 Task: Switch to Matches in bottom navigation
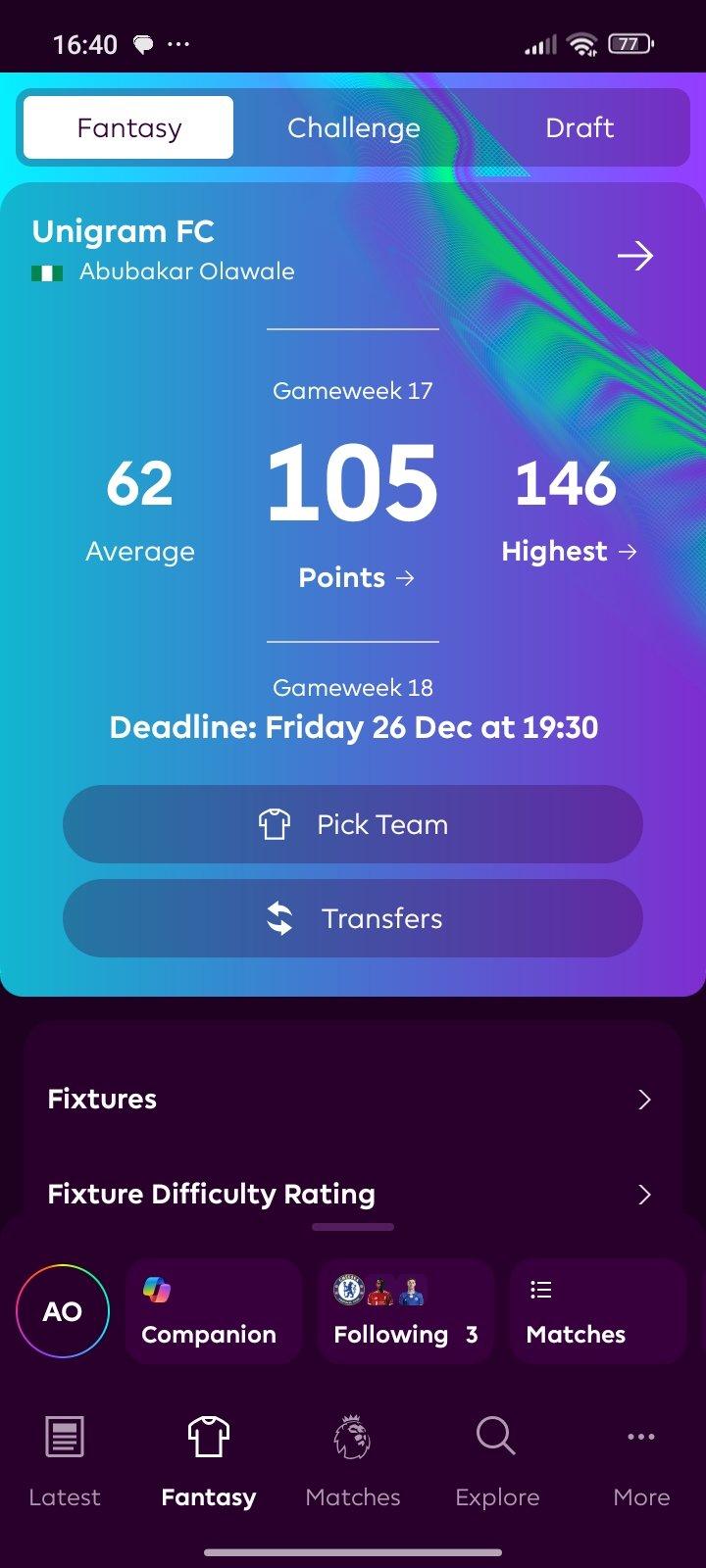(353, 1460)
